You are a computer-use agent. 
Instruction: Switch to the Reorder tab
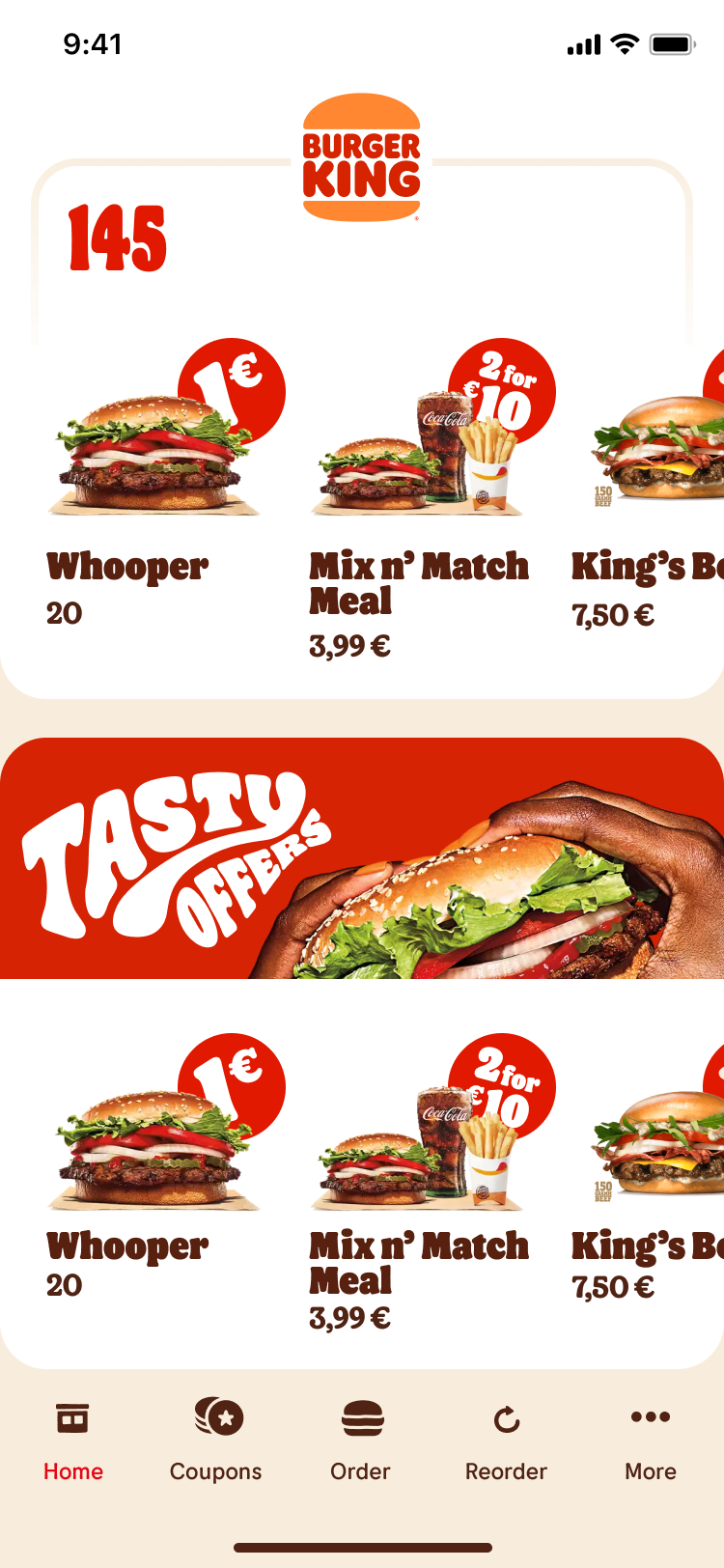(x=506, y=1441)
